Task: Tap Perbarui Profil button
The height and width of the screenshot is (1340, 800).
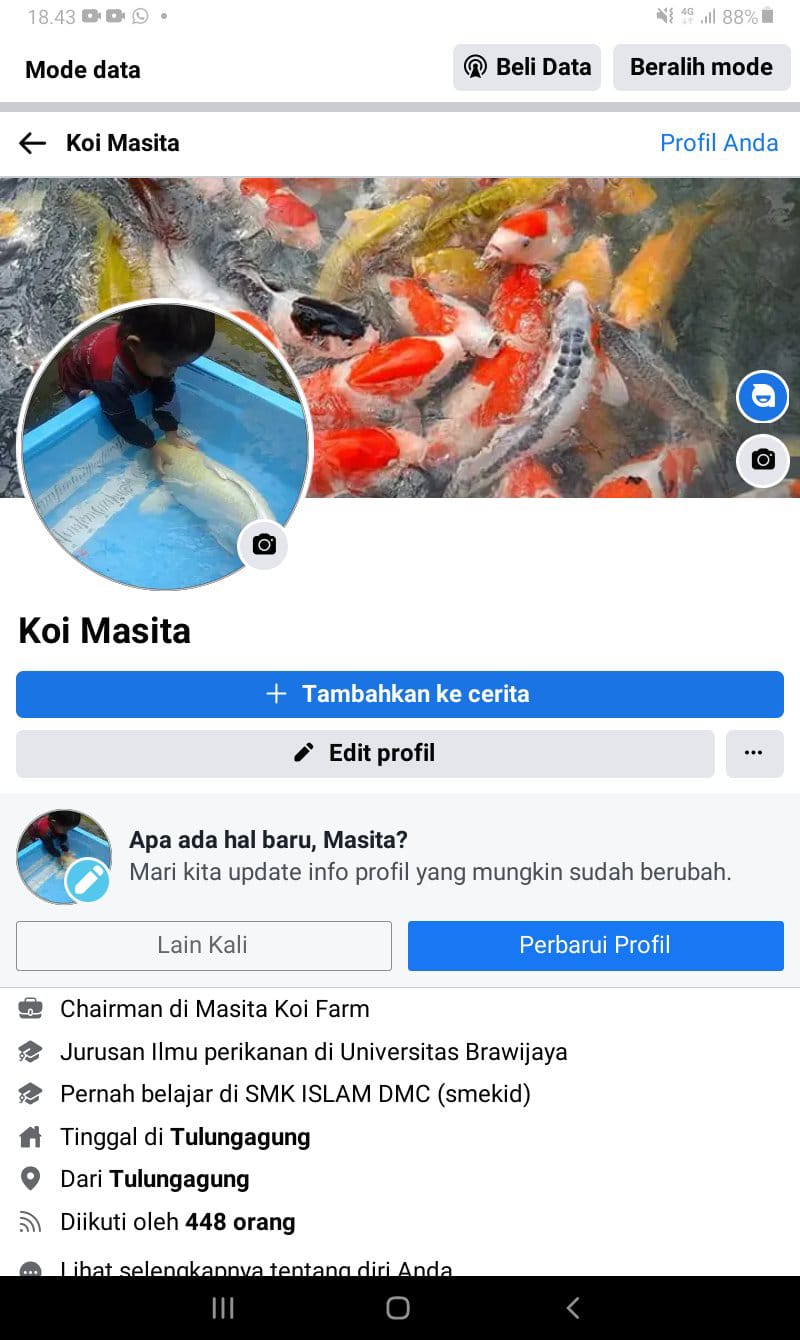Action: [595, 945]
